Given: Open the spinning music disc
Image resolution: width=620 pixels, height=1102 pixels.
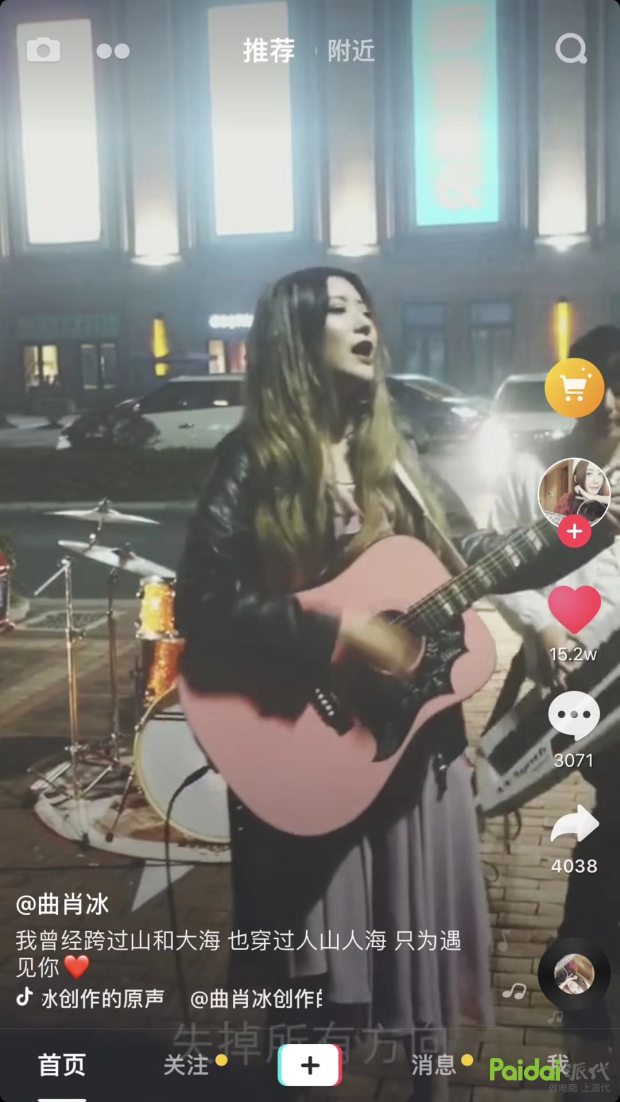Looking at the screenshot, I should pos(574,973).
